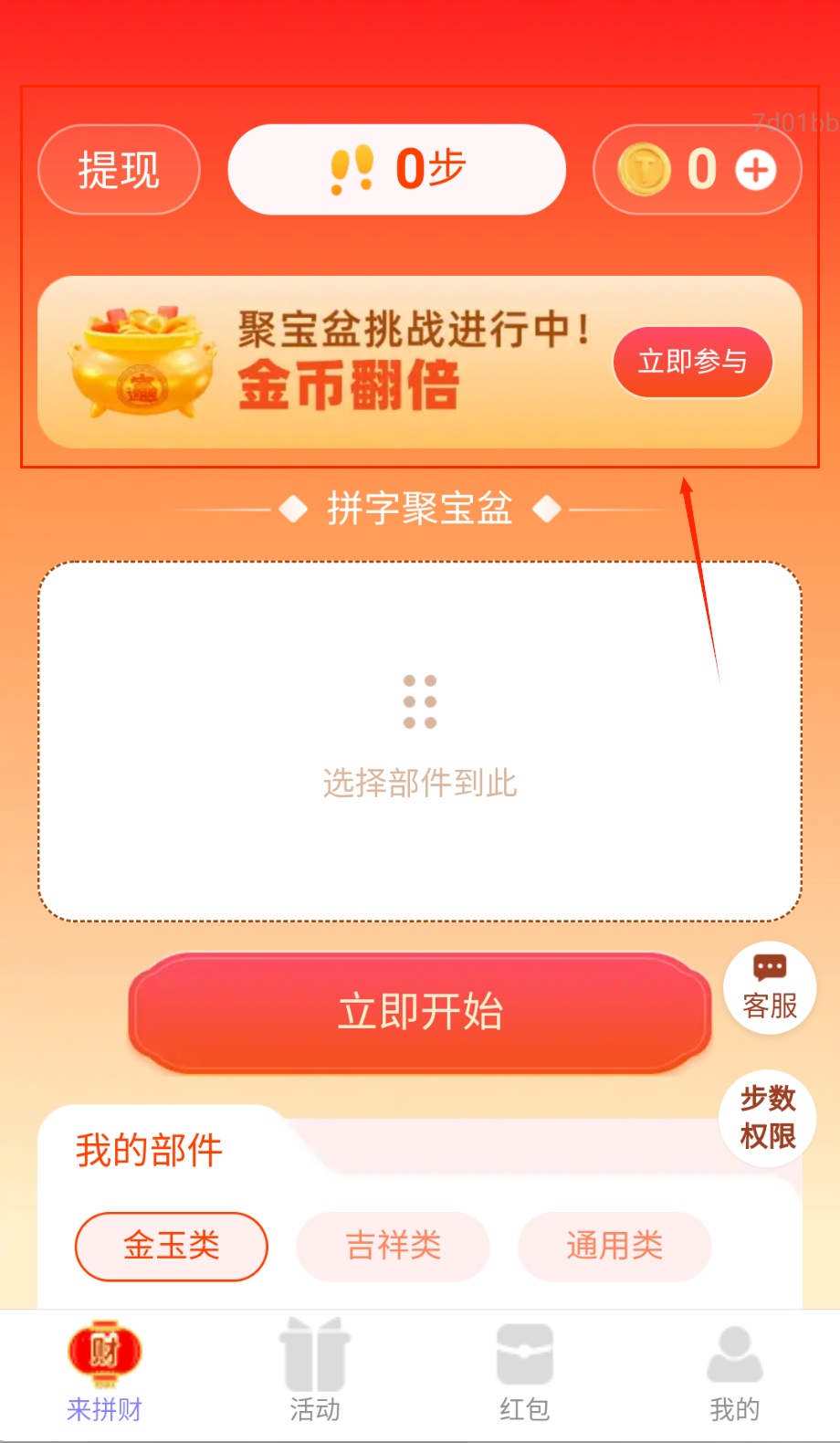Tap the 提现 withdraw button

click(x=119, y=170)
